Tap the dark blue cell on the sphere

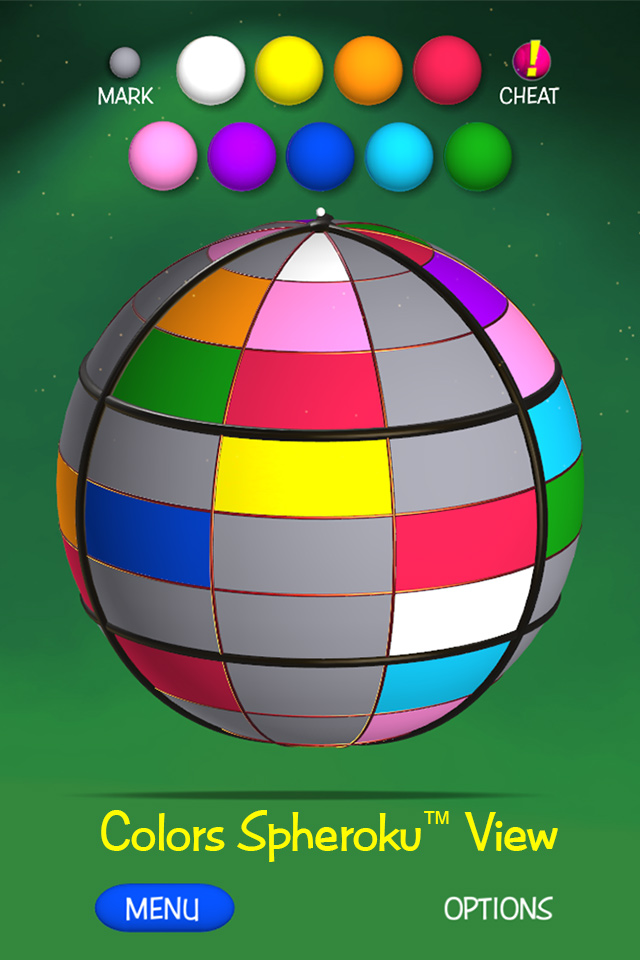click(150, 520)
